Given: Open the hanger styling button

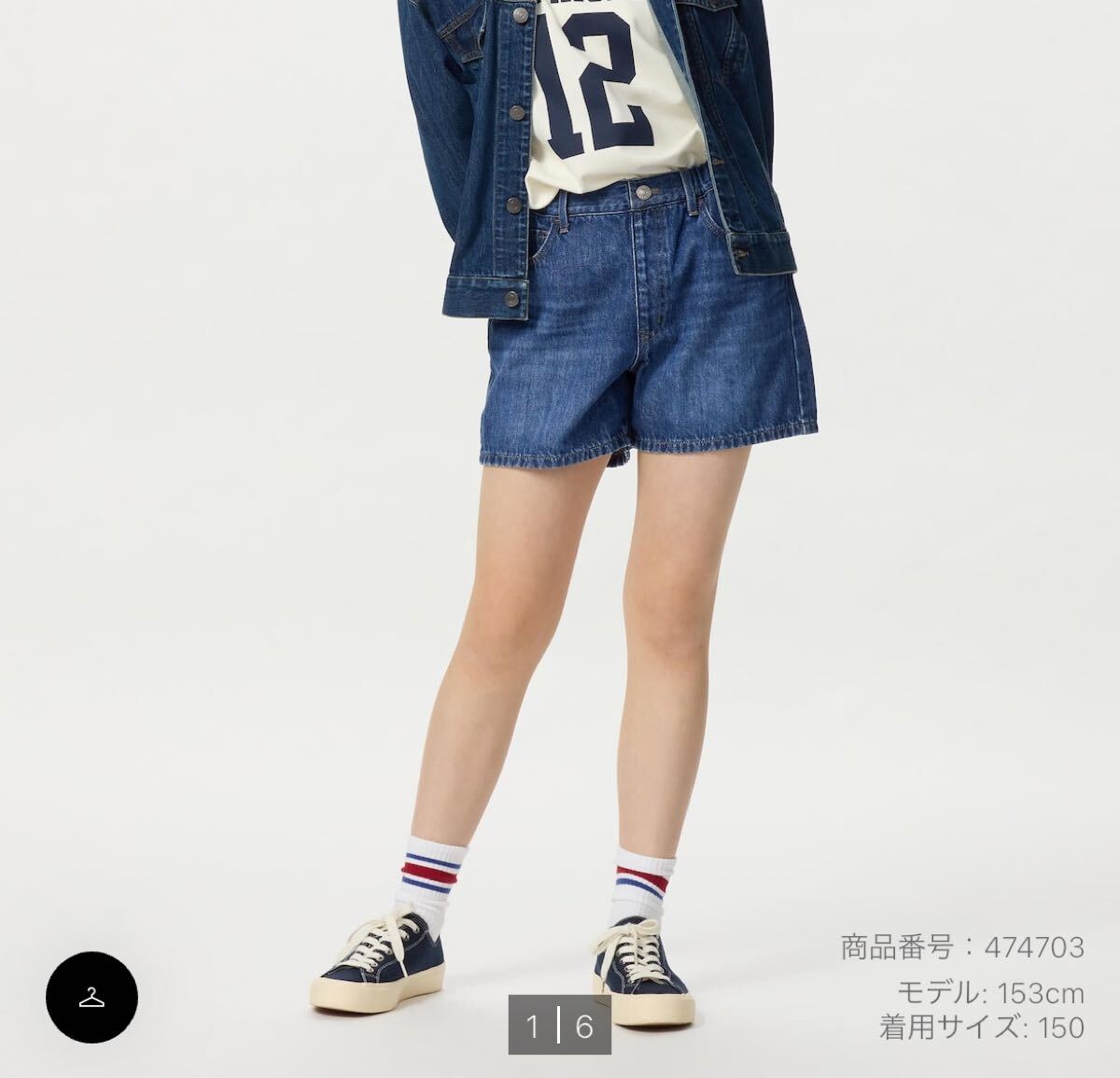Looking at the screenshot, I should (91, 997).
